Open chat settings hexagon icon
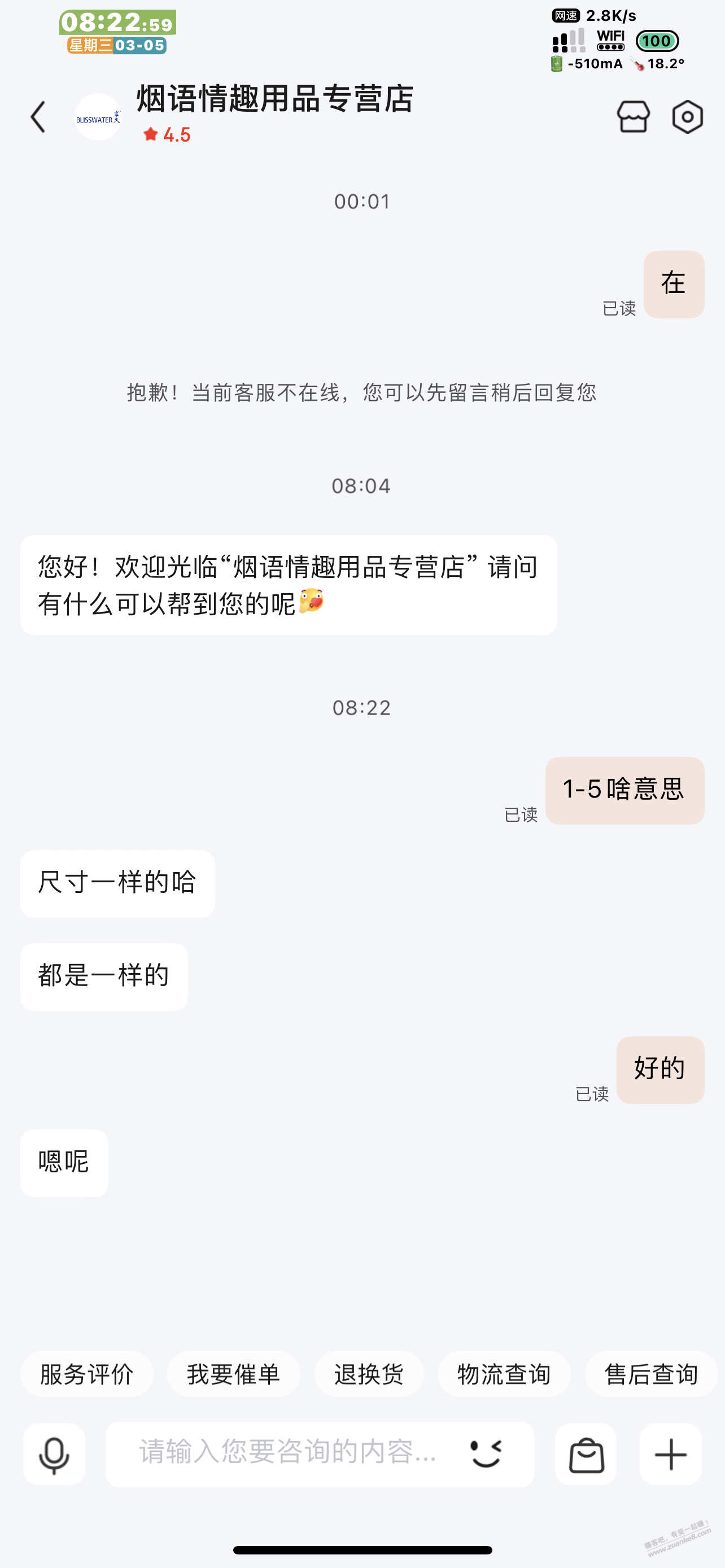725x1568 pixels. coord(688,116)
